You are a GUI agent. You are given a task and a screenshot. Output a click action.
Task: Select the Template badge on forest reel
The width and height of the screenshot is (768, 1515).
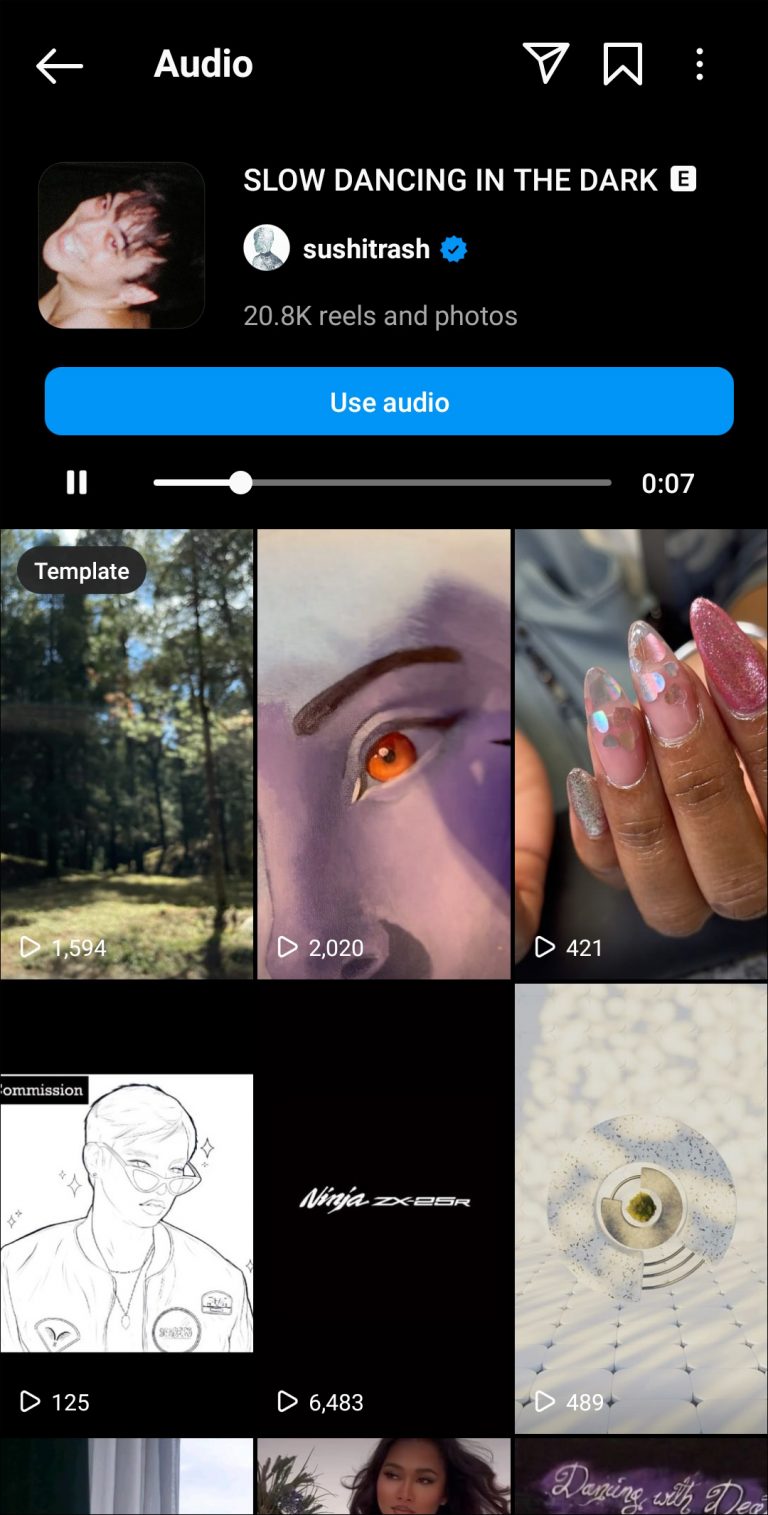click(x=81, y=570)
